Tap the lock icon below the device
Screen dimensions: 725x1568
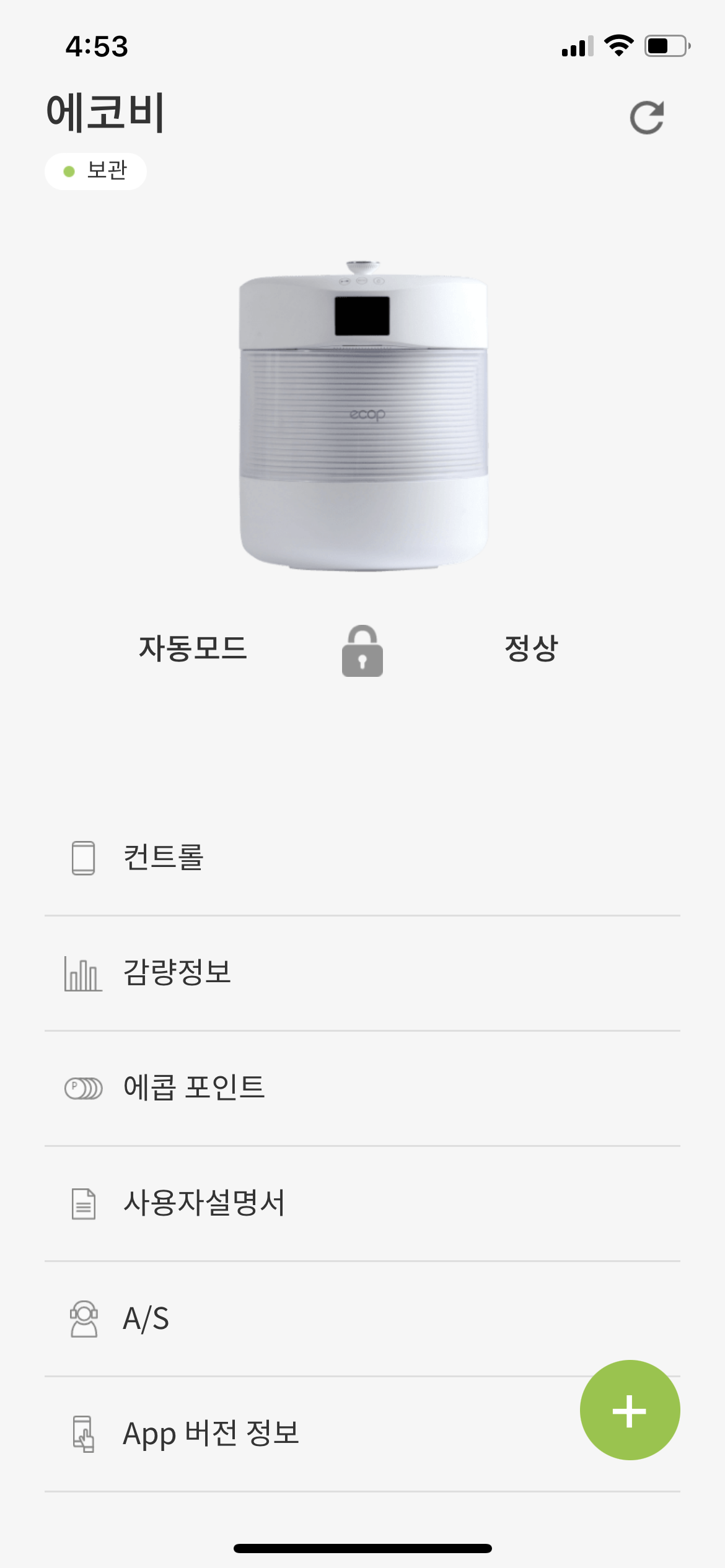point(362,651)
